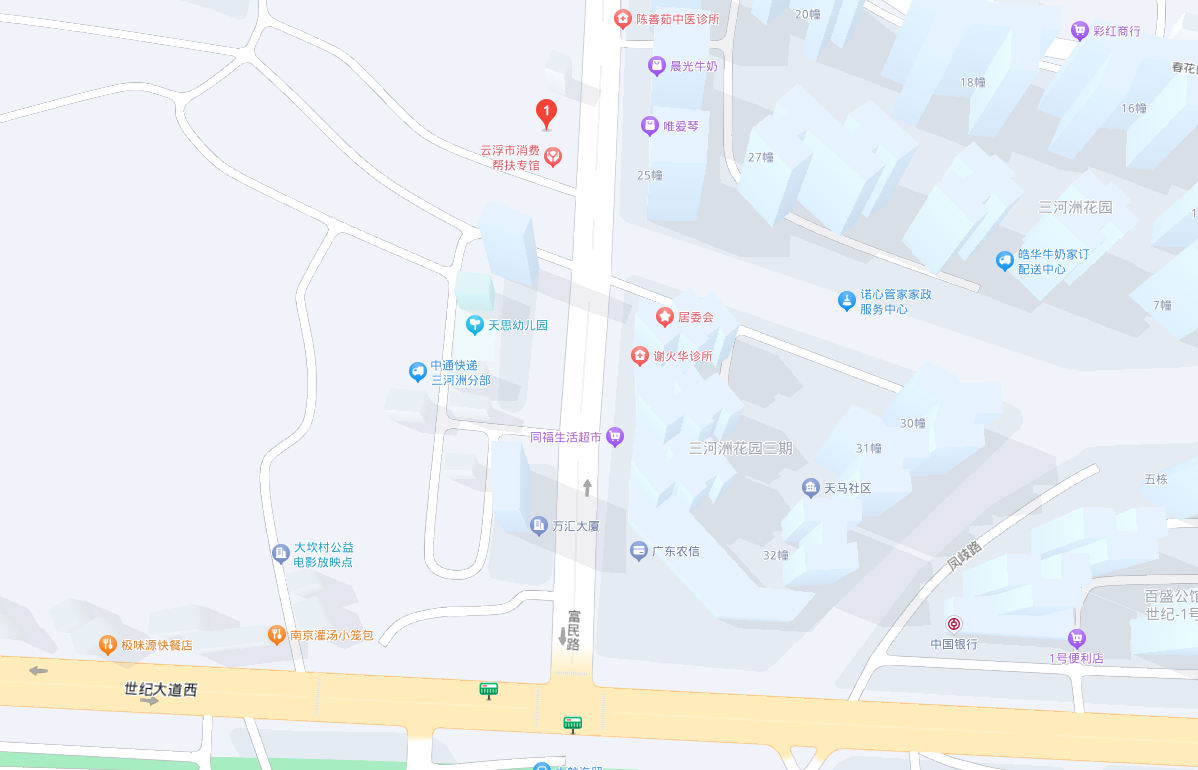Viewport: 1198px width, 770px height.
Task: Select the 天思幼儿园 kindergarten marker
Action: coord(475,325)
